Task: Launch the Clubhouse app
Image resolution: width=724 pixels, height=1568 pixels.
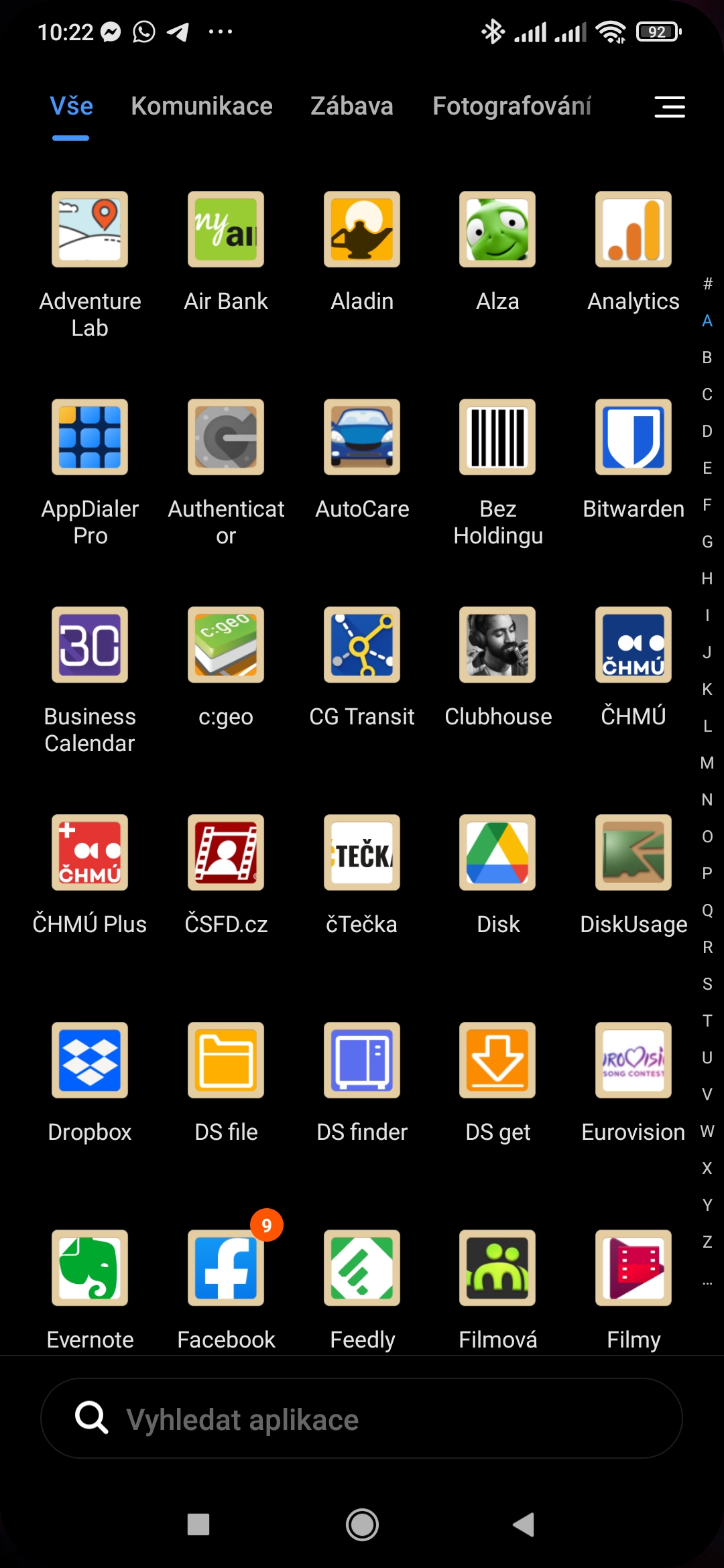Action: coord(497,645)
